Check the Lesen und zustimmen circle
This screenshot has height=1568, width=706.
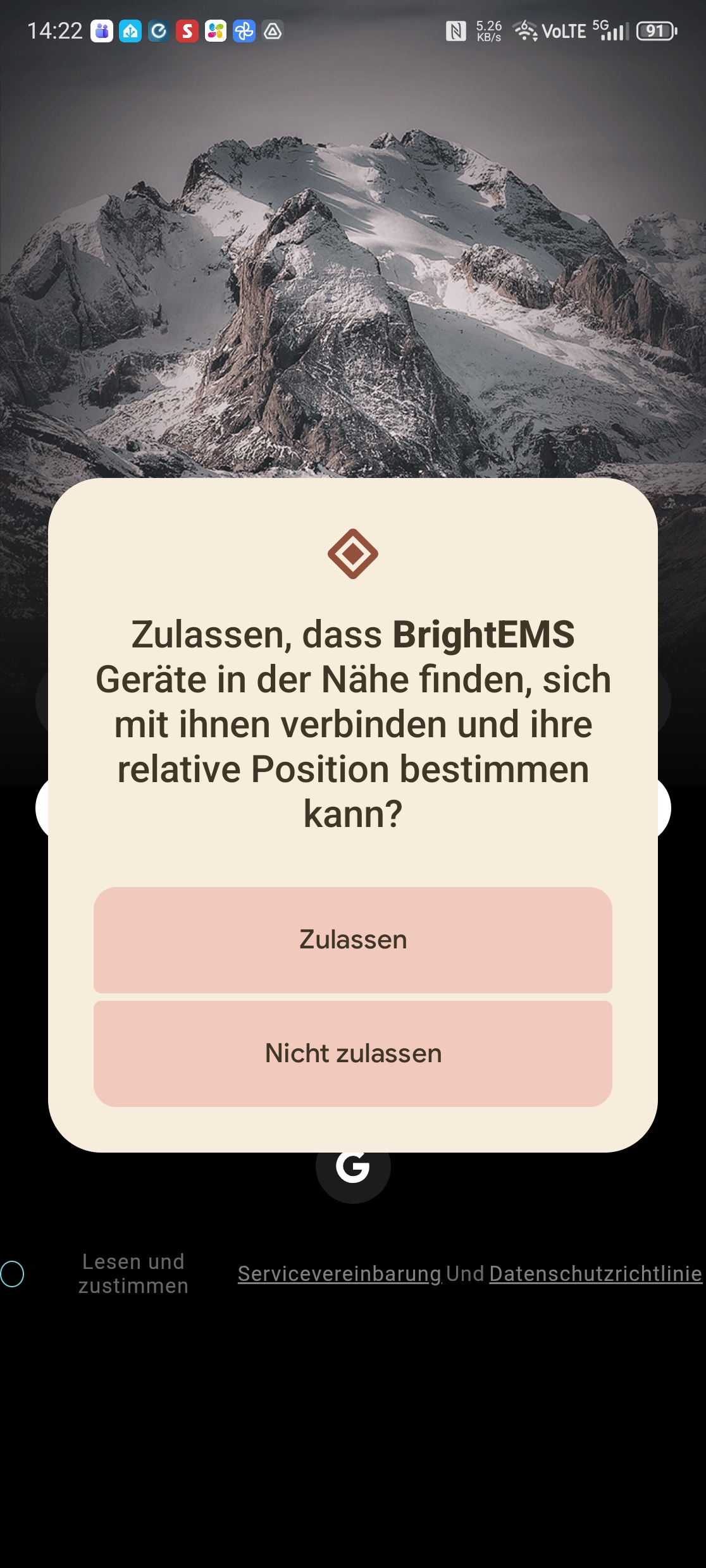[12, 1273]
